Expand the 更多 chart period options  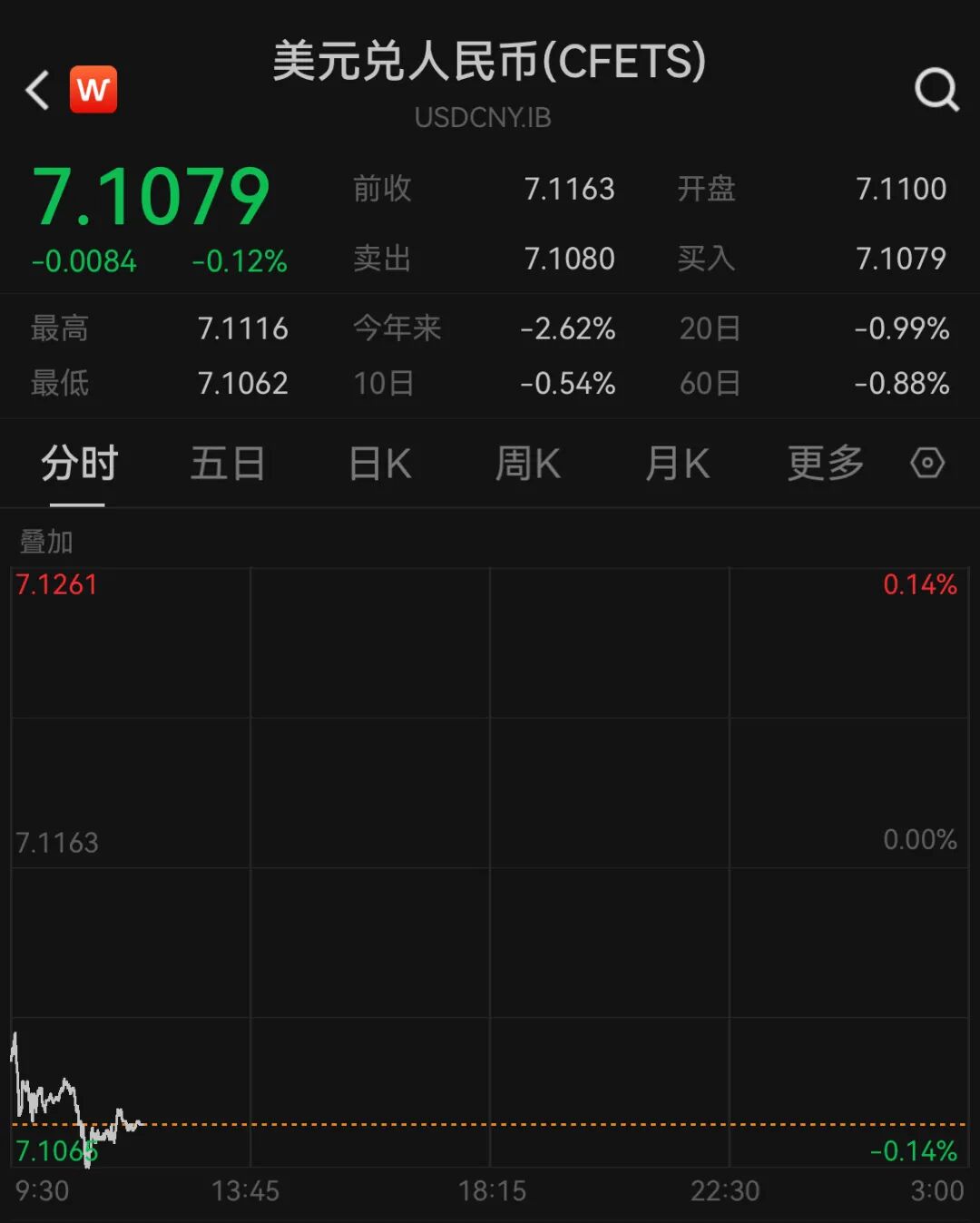pos(825,465)
